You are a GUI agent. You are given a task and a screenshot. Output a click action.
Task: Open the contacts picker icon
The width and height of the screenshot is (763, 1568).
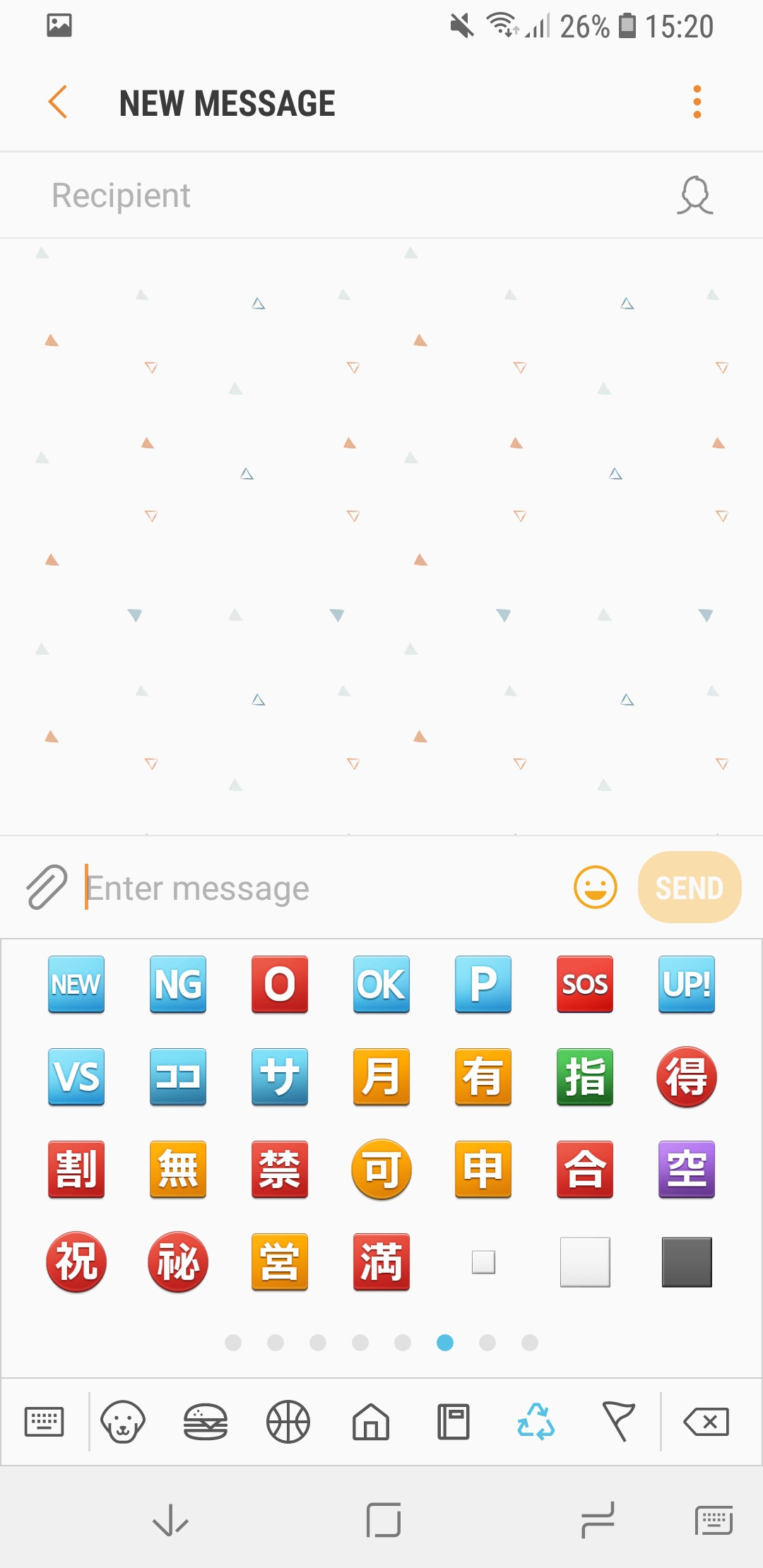[695, 196]
